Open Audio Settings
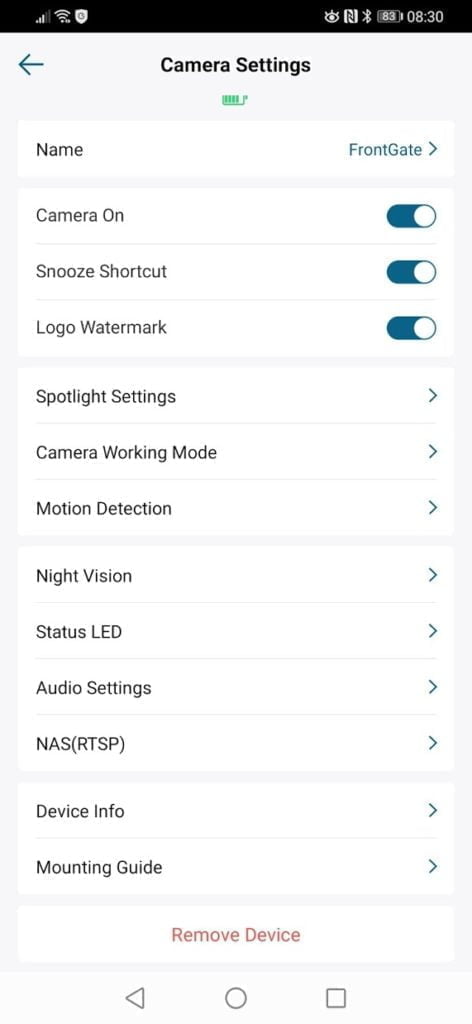 pyautogui.click(x=236, y=688)
